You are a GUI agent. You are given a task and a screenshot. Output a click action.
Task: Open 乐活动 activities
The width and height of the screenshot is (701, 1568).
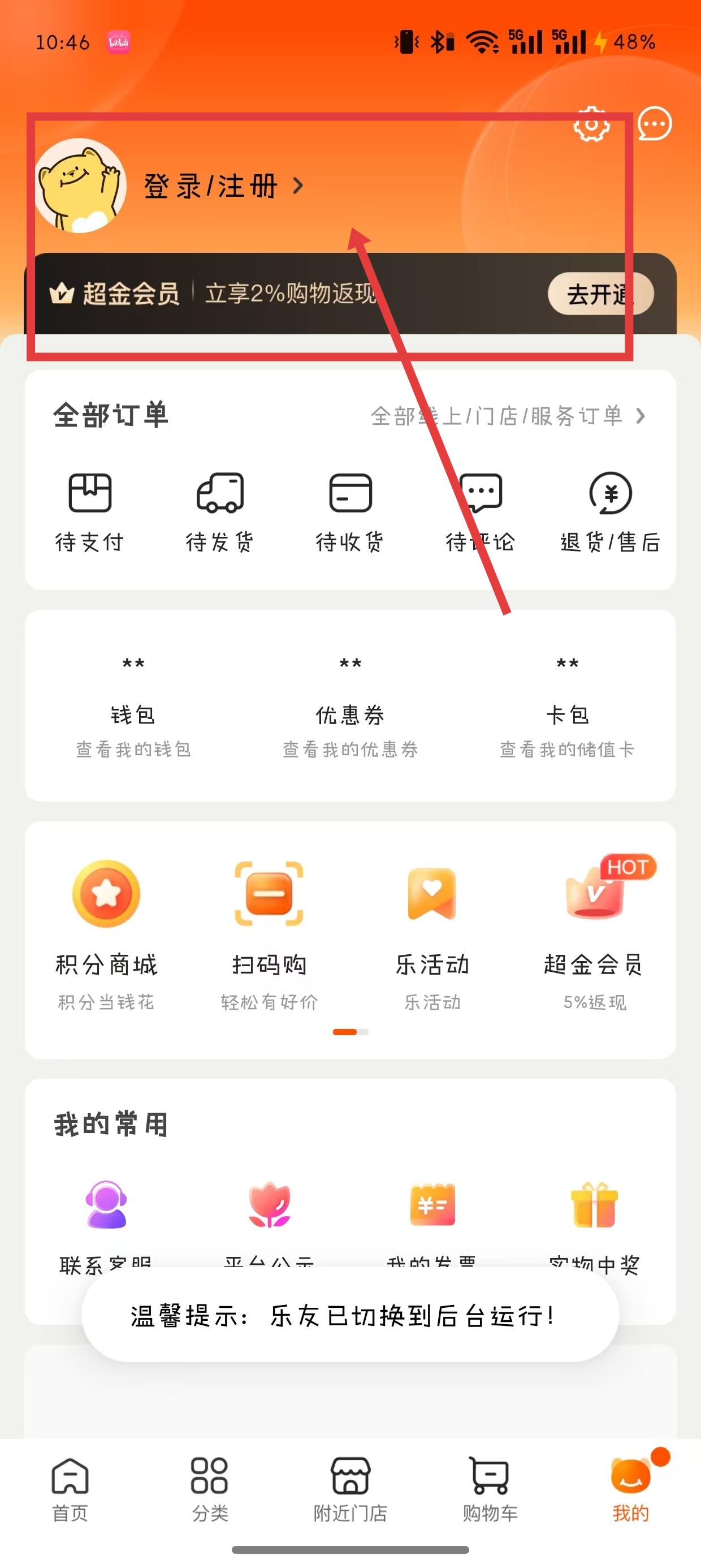pos(432,931)
